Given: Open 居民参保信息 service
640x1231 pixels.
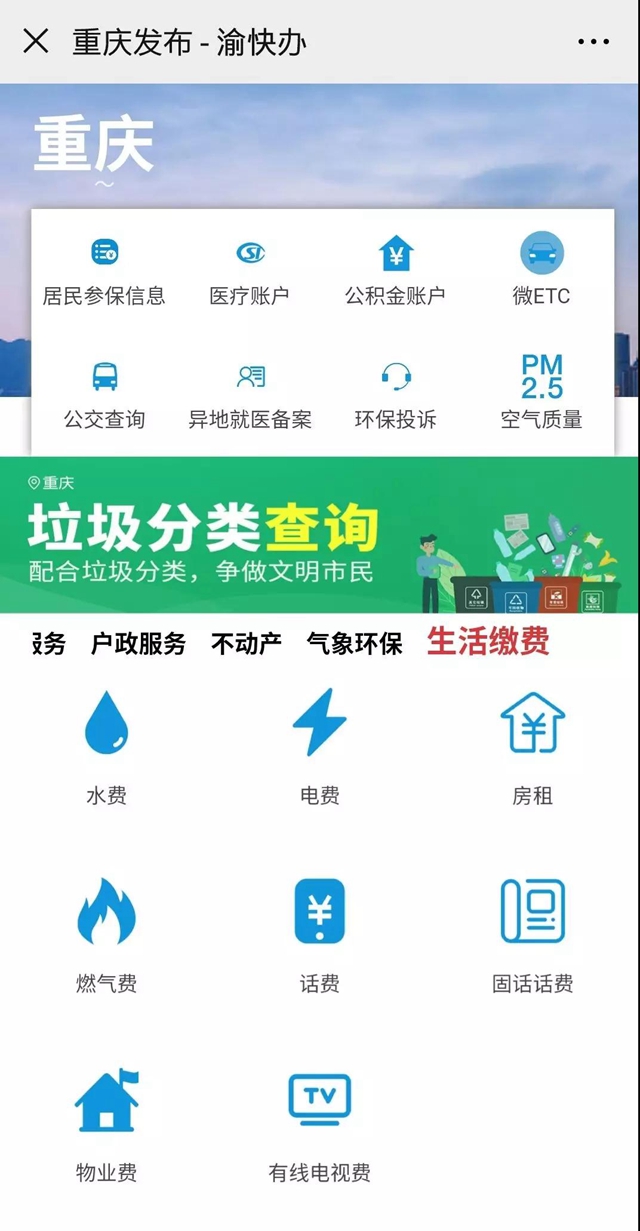Looking at the screenshot, I should 104,268.
